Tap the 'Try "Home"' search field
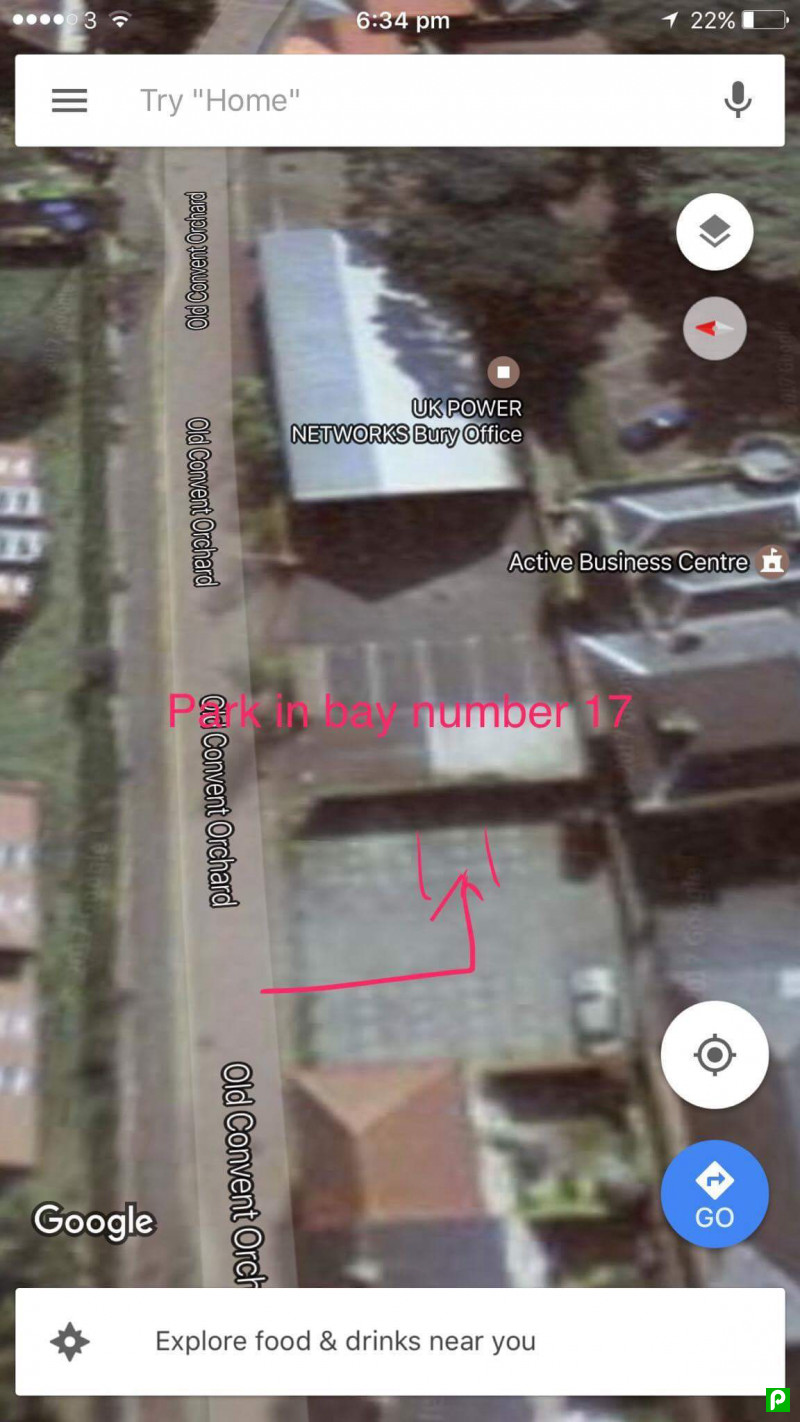 pyautogui.click(x=400, y=100)
